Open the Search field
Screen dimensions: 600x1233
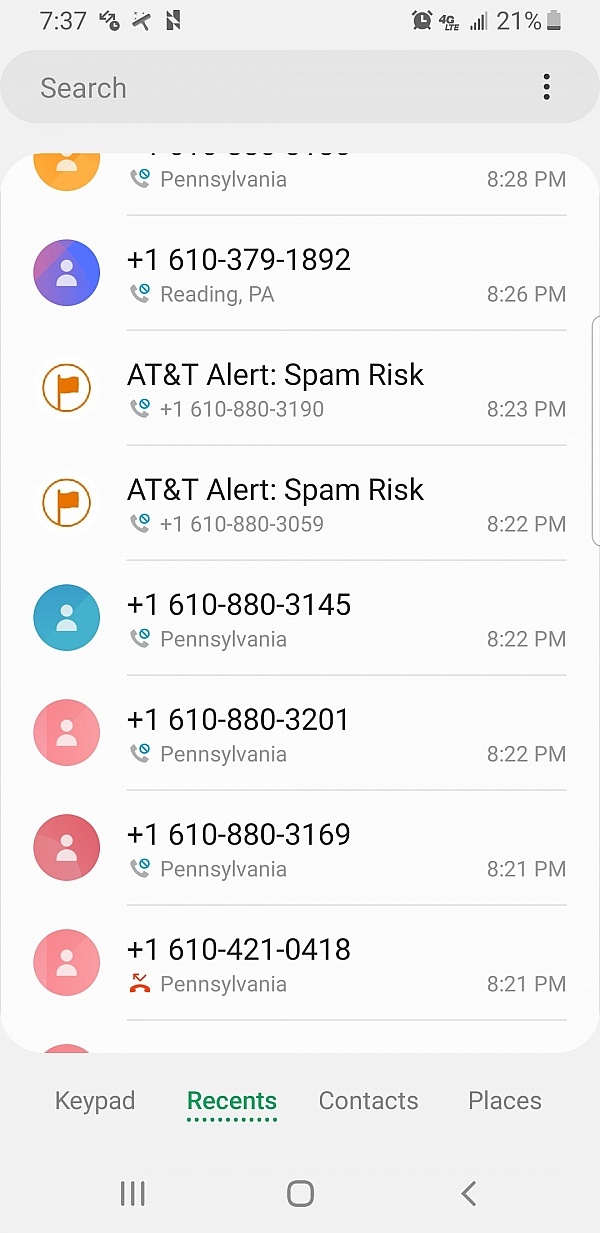click(x=270, y=87)
